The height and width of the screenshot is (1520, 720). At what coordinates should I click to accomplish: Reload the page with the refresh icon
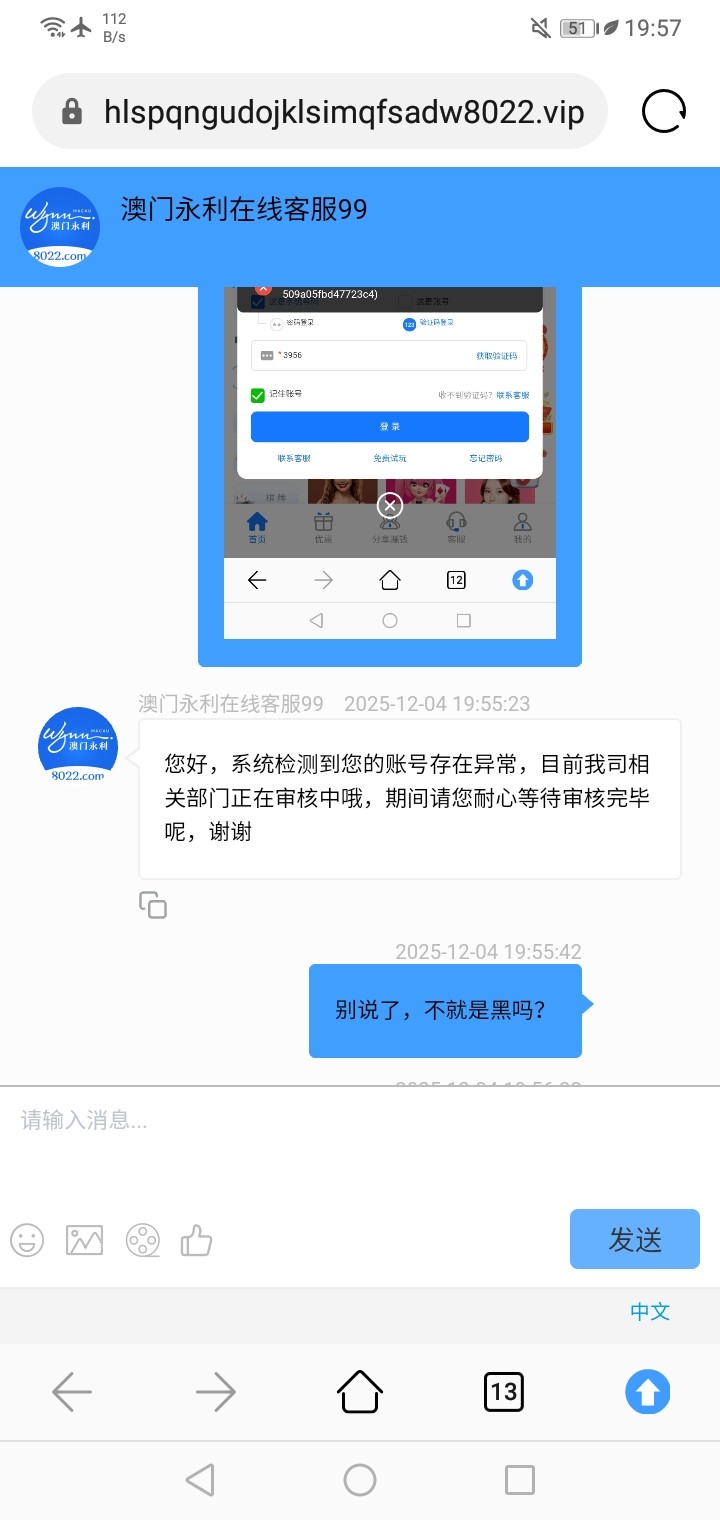click(664, 111)
